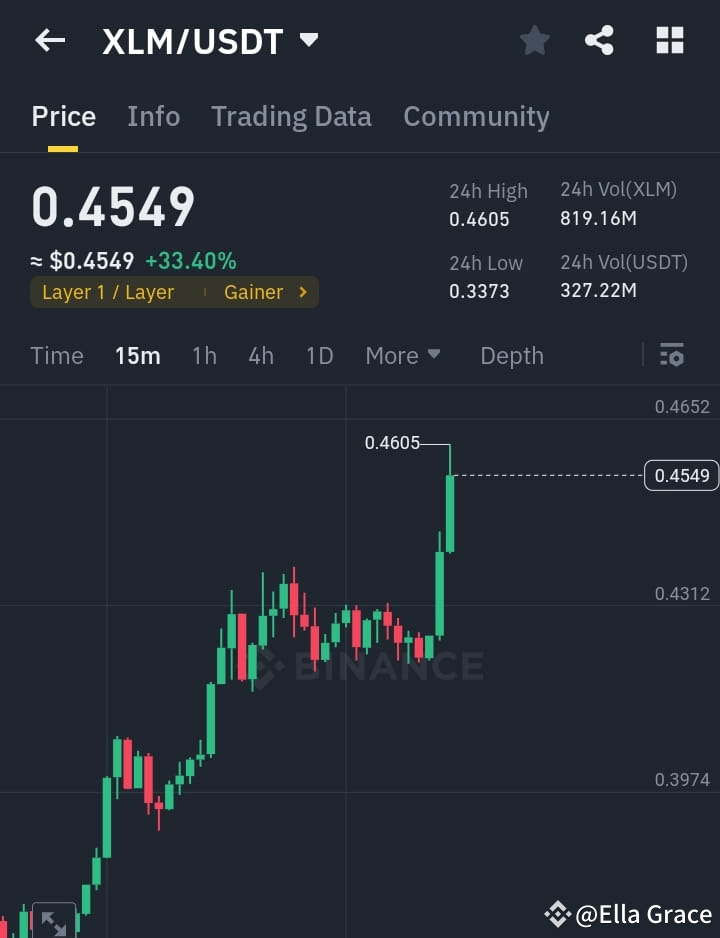Screen dimensions: 720x938
Task: Switch to the Trading Data tab
Action: pos(291,116)
